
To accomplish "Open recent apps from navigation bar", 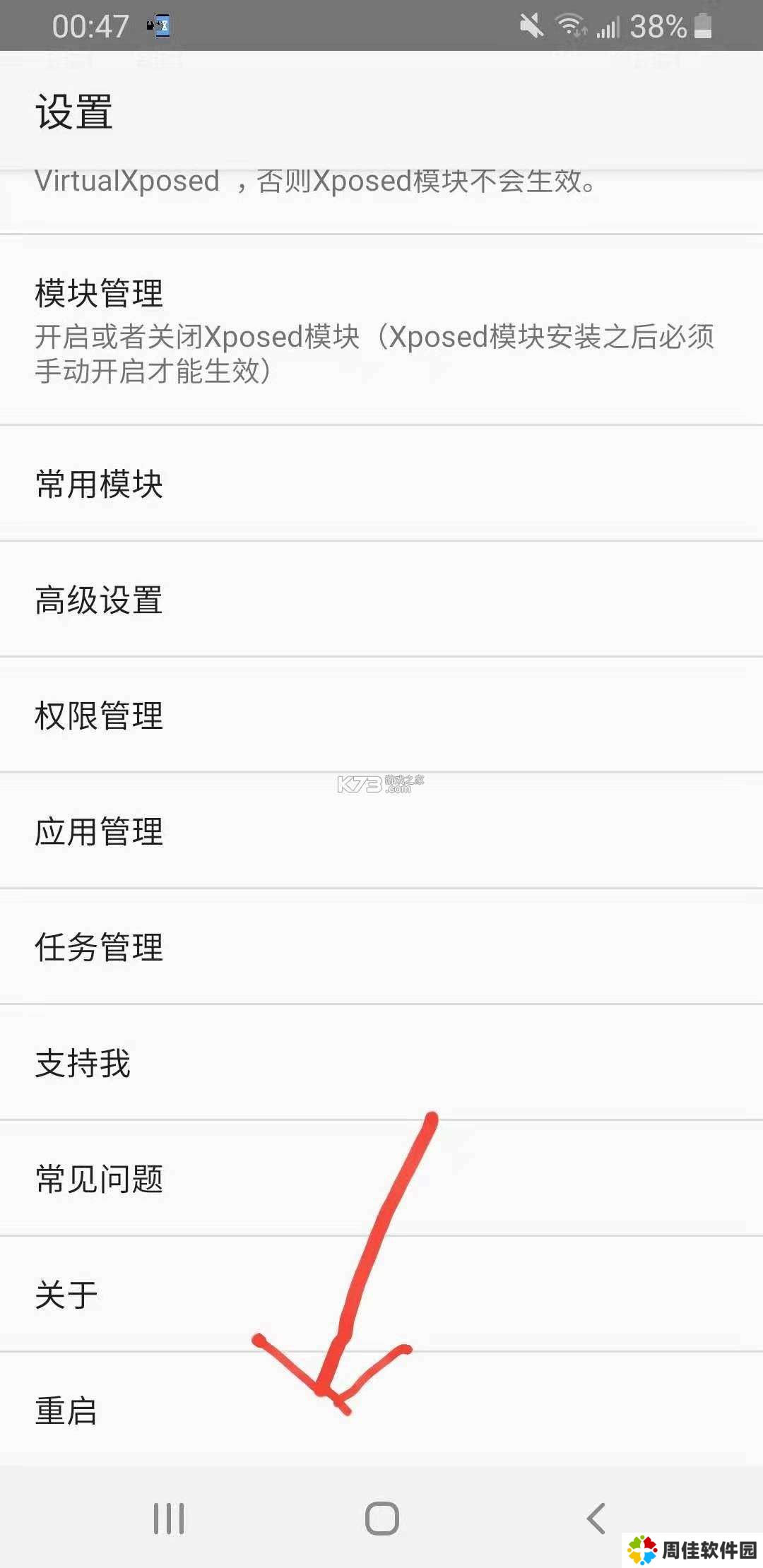I will [x=169, y=1518].
